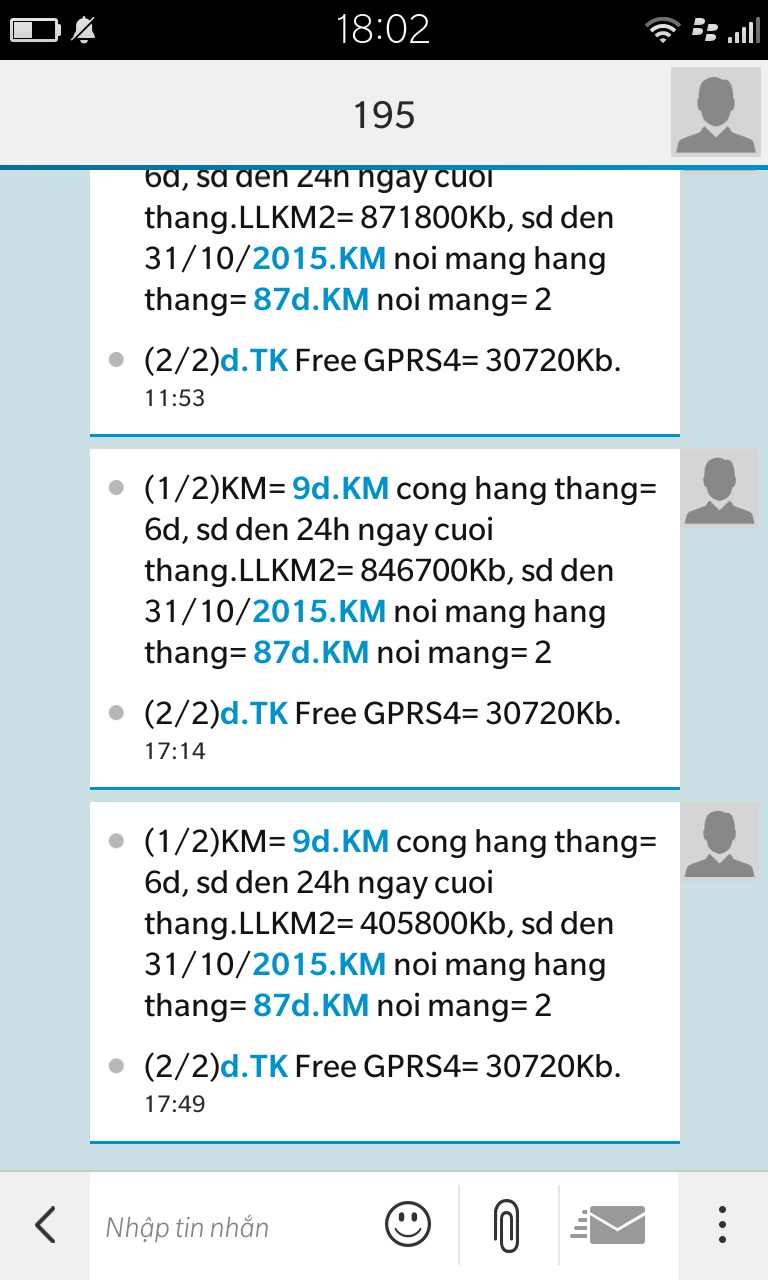
Task: Tap the 87d.KM link in the 11:53 message
Action: tap(311, 299)
